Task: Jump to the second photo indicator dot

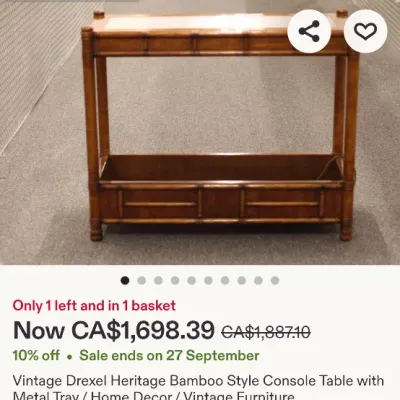Action: pos(142,280)
